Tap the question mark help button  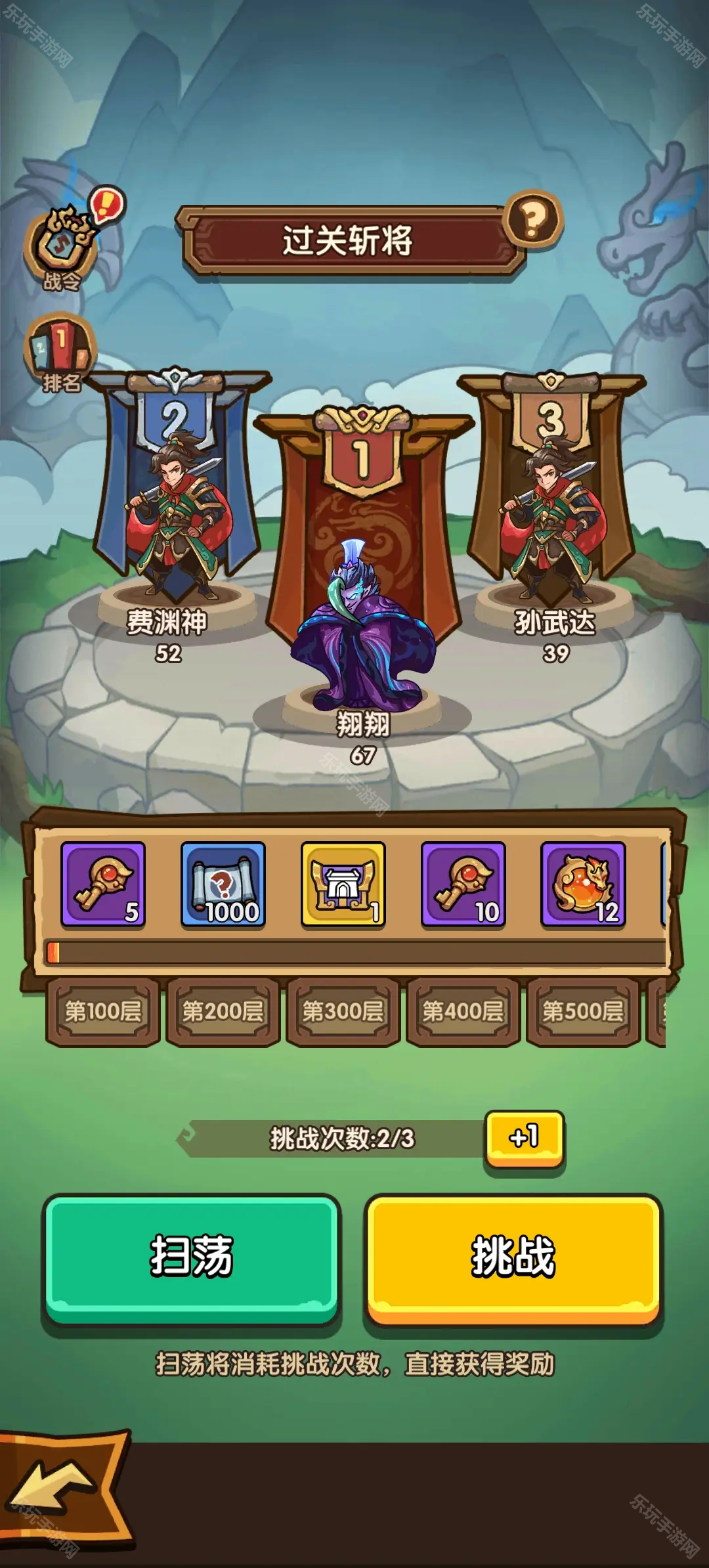tap(532, 220)
